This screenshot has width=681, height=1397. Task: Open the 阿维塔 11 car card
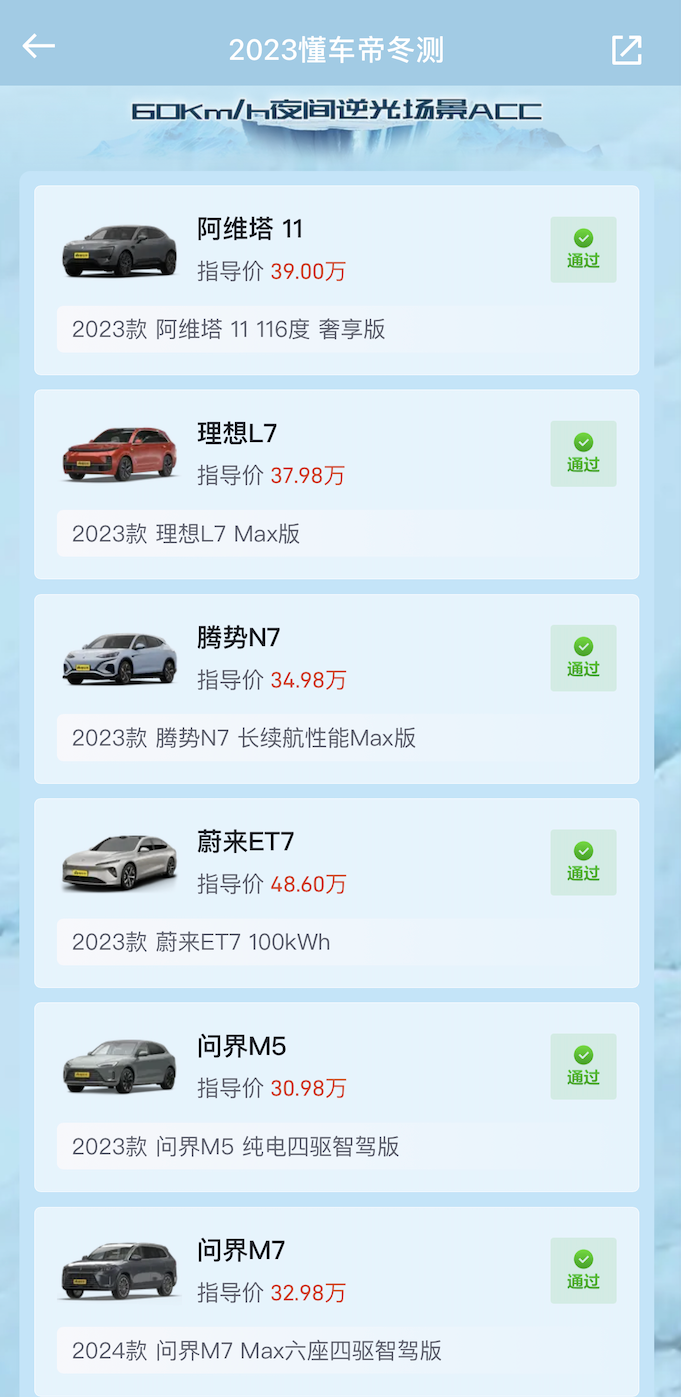[336, 280]
